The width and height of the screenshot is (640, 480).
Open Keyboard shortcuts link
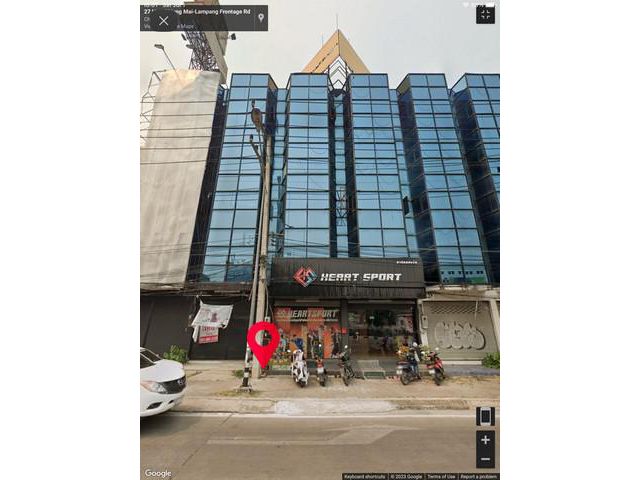[x=363, y=476]
